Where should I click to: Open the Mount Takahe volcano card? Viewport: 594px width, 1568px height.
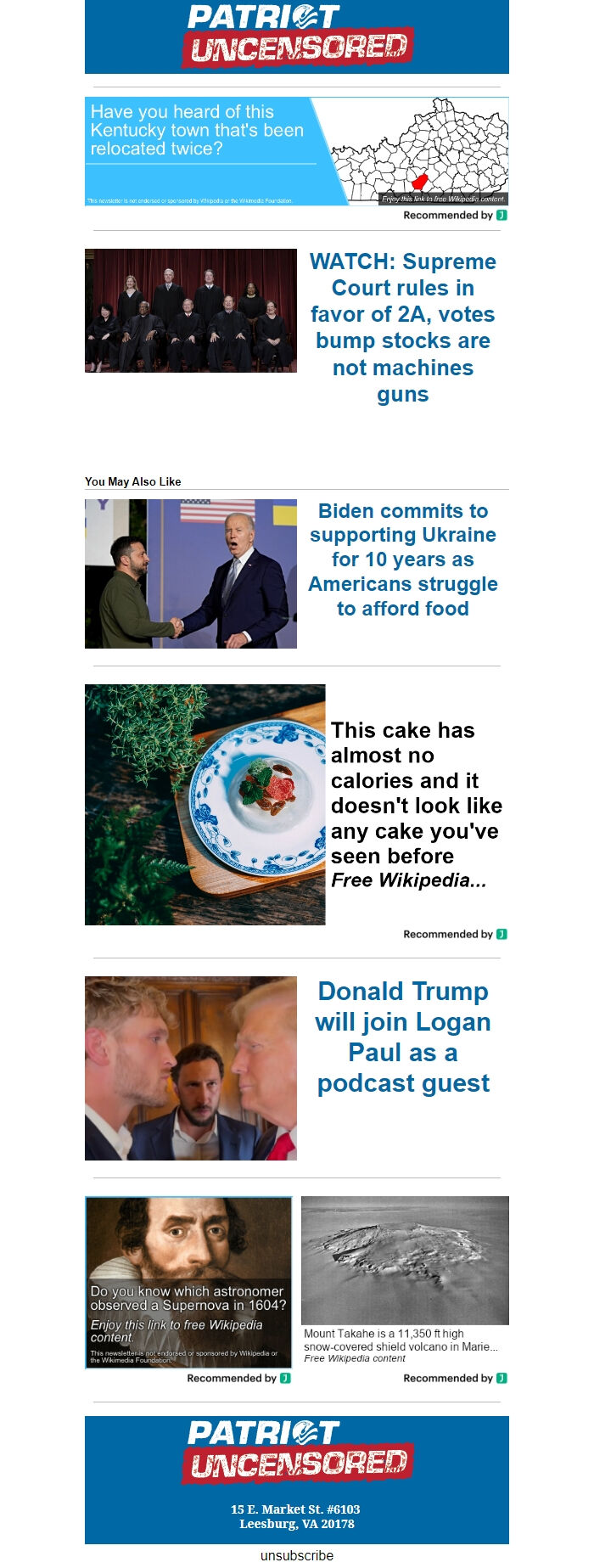click(405, 1280)
